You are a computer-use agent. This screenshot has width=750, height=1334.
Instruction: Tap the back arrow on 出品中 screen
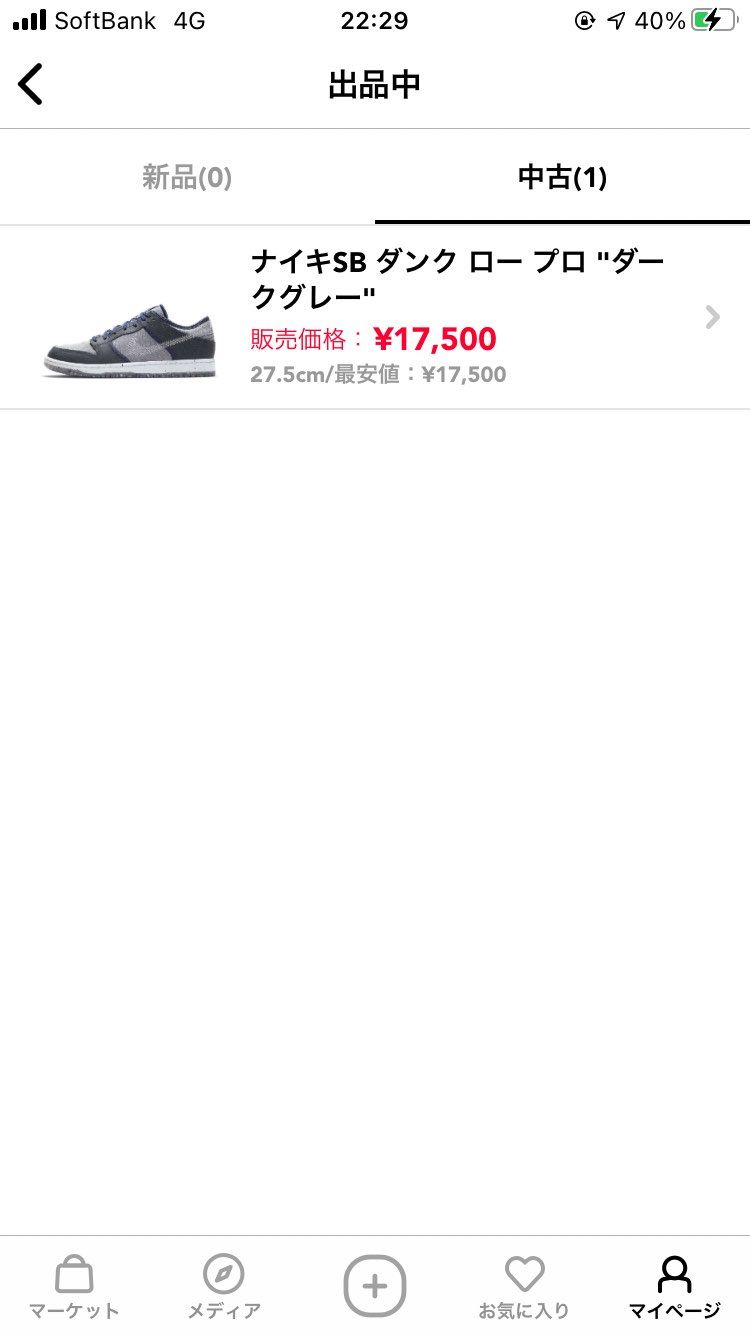pyautogui.click(x=30, y=84)
